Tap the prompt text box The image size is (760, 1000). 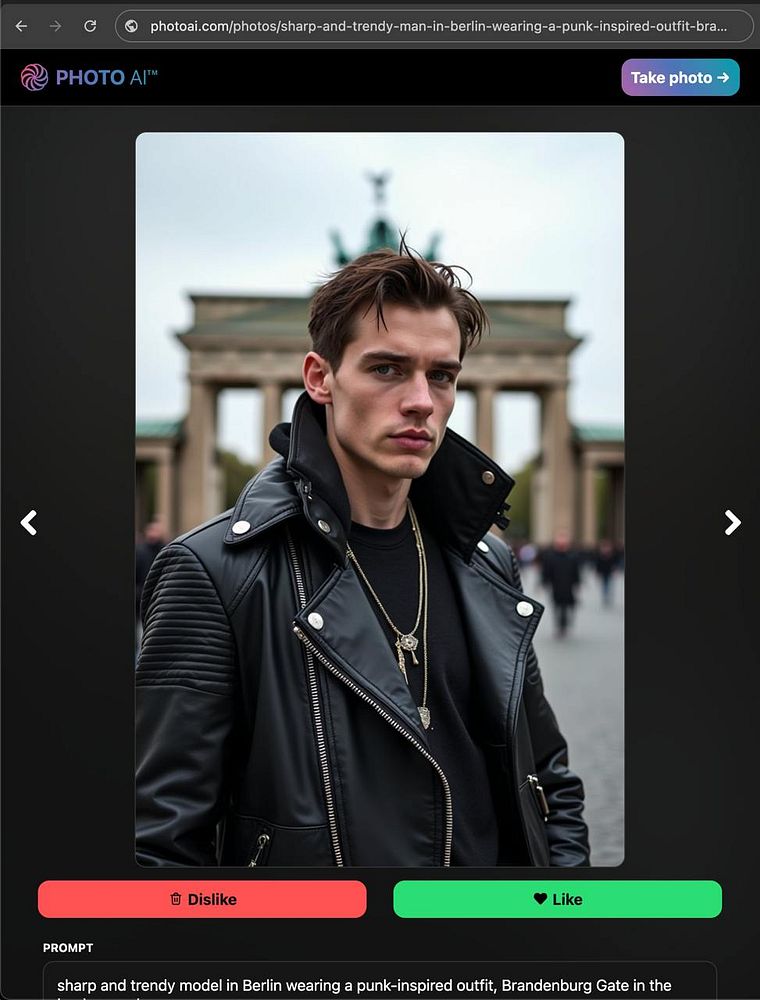[x=380, y=982]
